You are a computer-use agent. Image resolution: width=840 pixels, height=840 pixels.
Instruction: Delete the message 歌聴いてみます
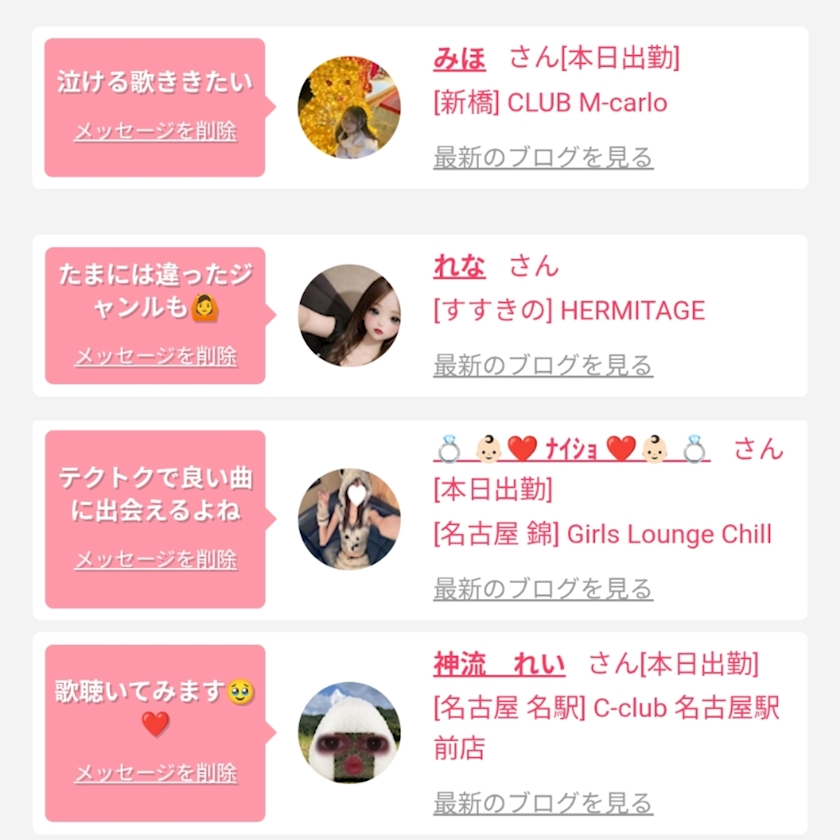(155, 773)
